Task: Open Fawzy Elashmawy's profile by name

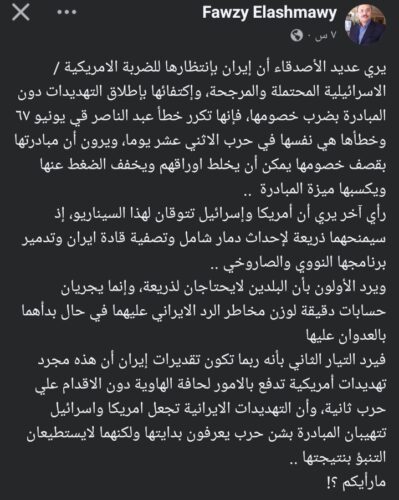Action: (x=269, y=14)
